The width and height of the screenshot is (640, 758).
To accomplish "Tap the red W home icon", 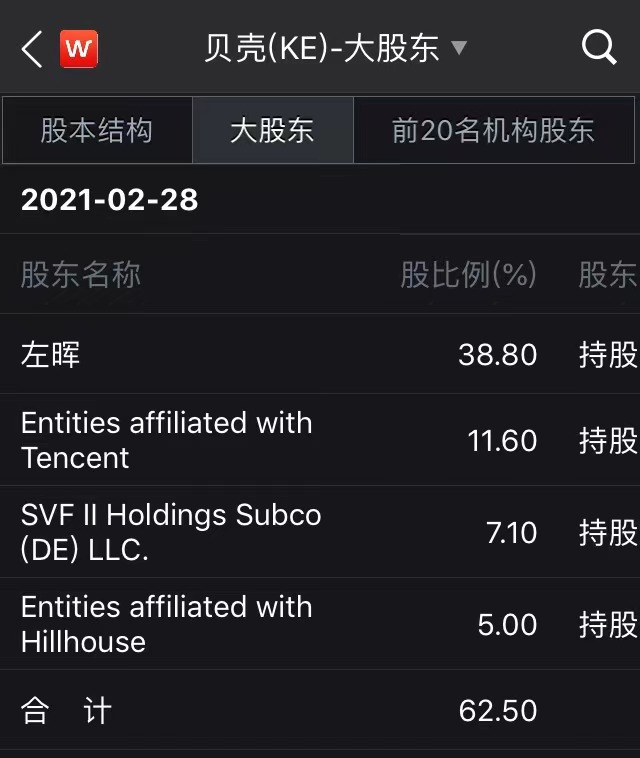I will (79, 49).
